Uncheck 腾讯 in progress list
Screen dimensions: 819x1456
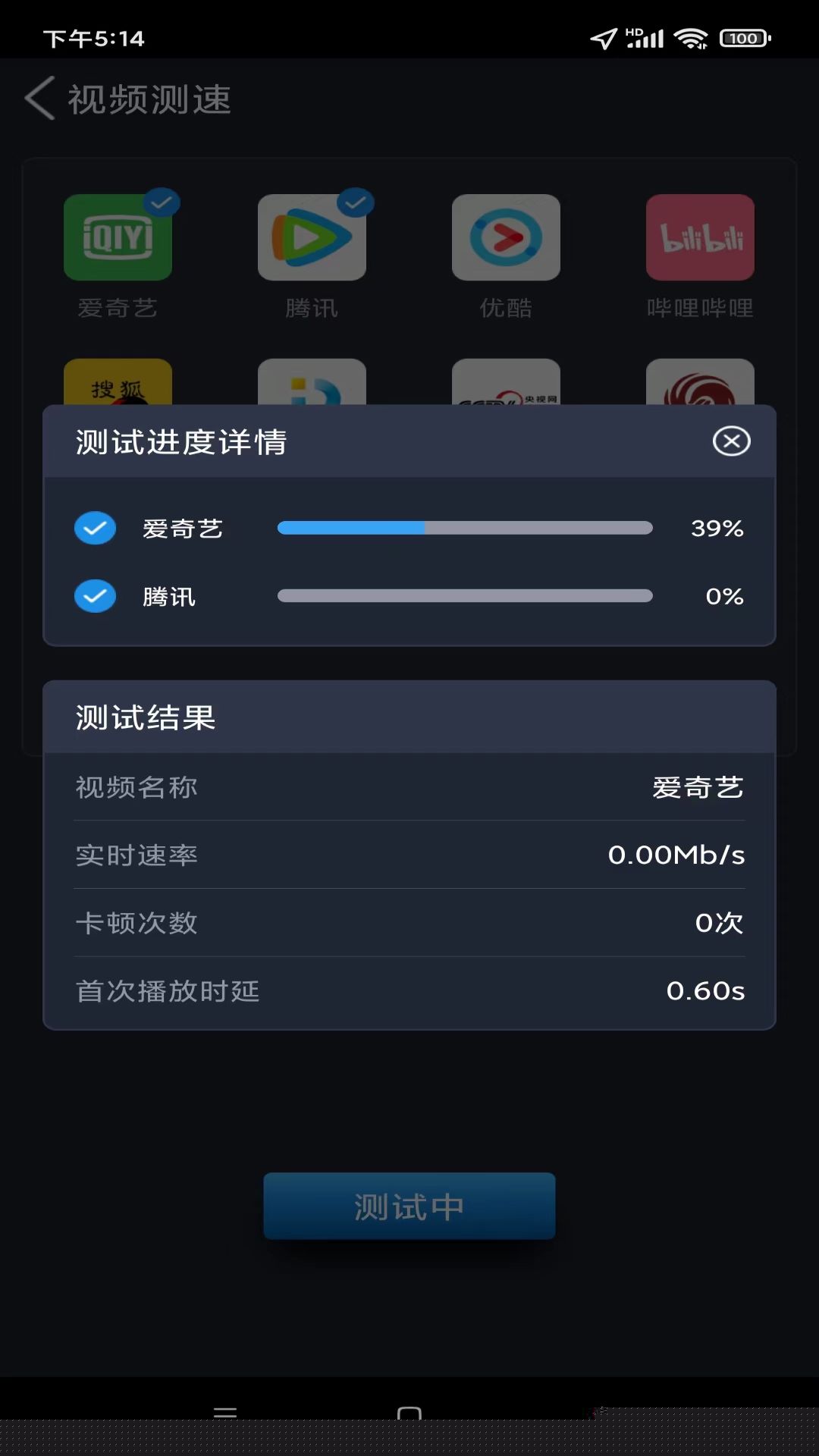point(95,596)
